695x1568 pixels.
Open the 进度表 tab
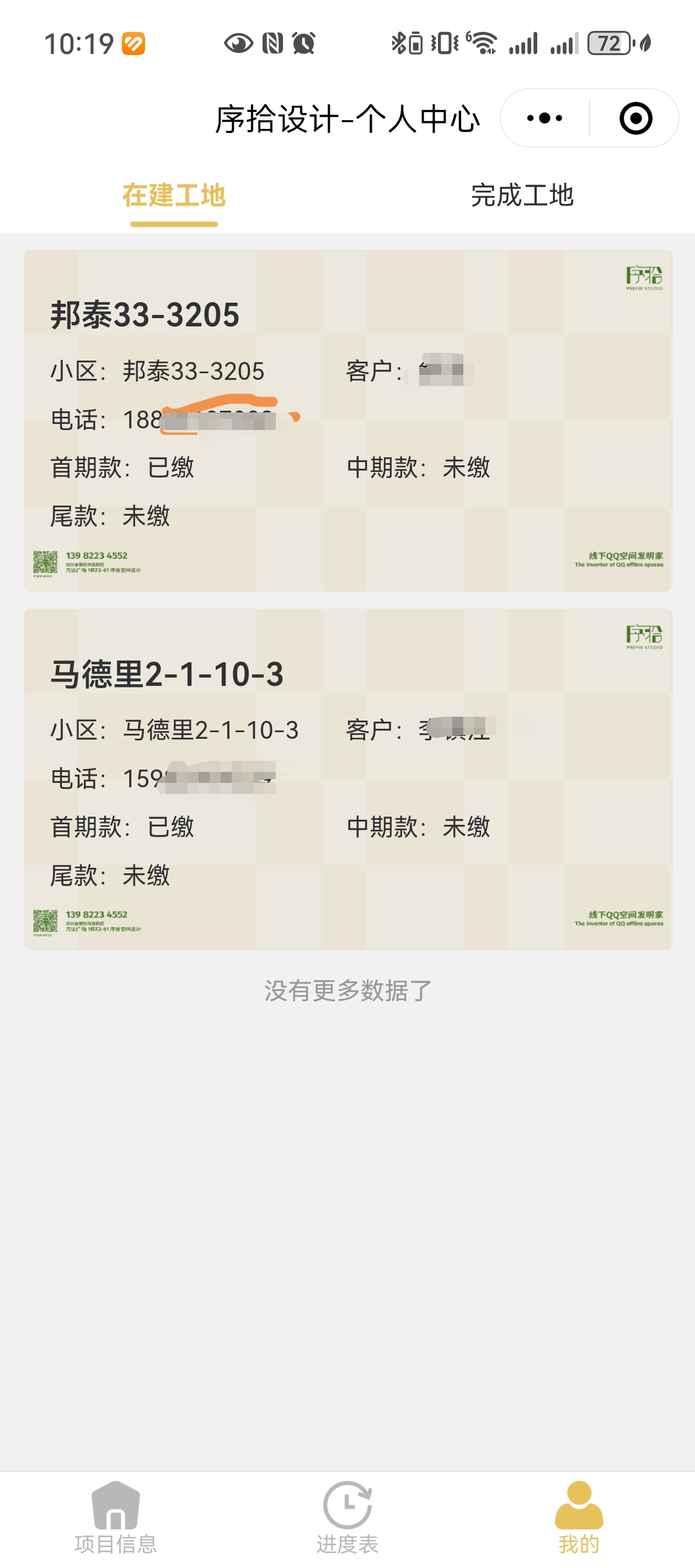[x=347, y=1517]
